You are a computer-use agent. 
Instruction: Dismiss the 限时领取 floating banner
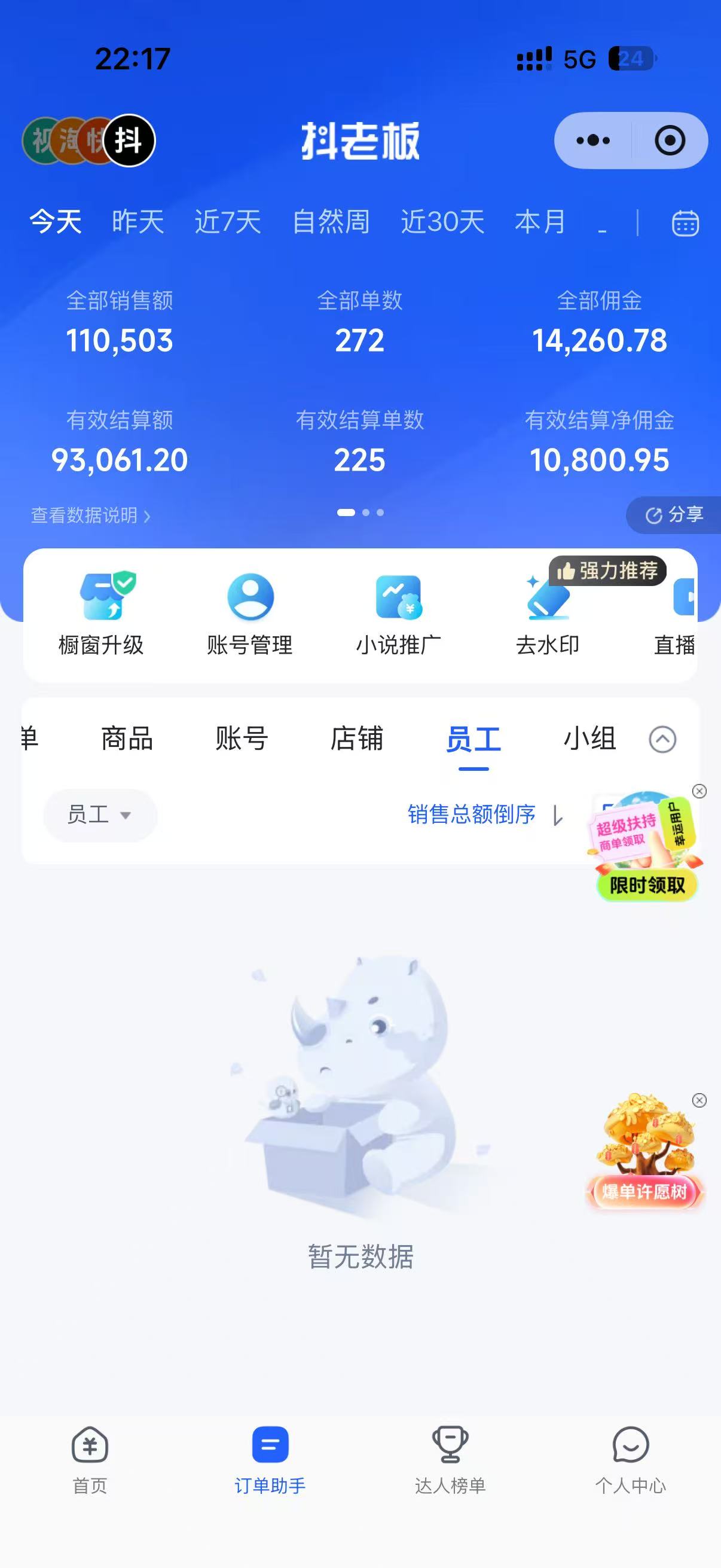point(699,791)
